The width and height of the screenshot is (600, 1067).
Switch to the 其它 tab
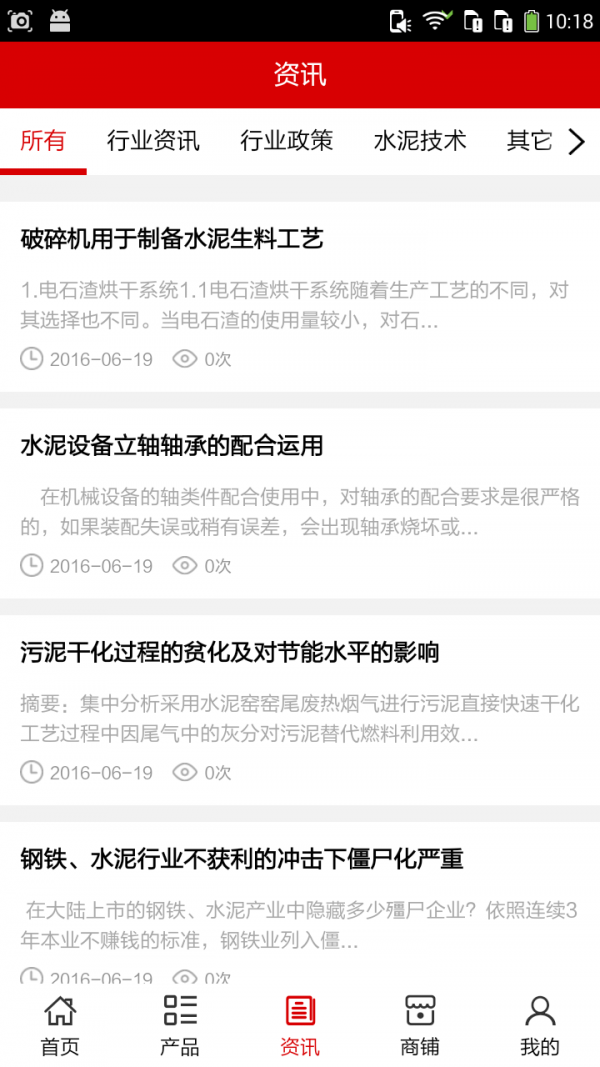529,141
